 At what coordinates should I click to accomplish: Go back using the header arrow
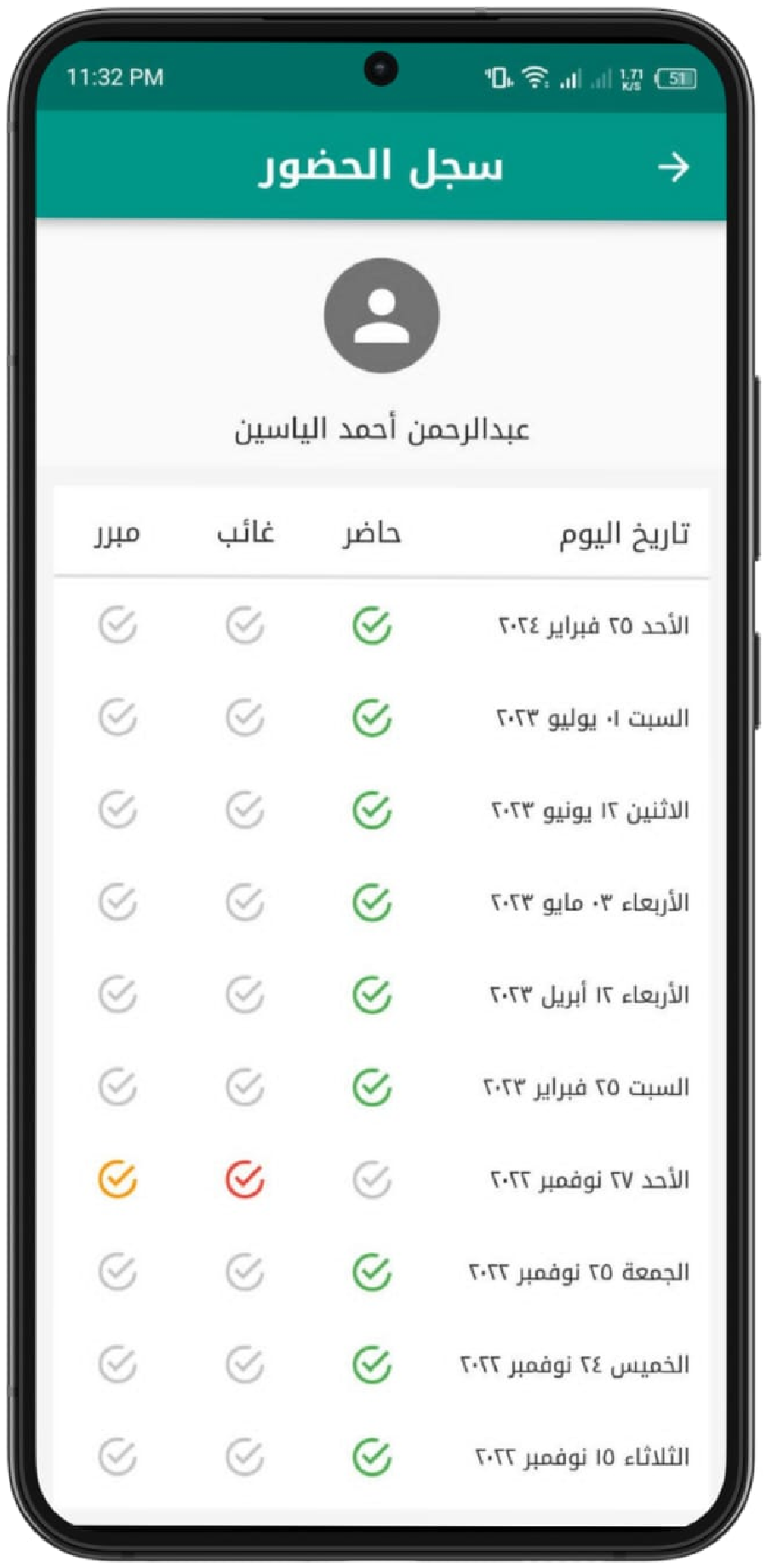tap(673, 168)
